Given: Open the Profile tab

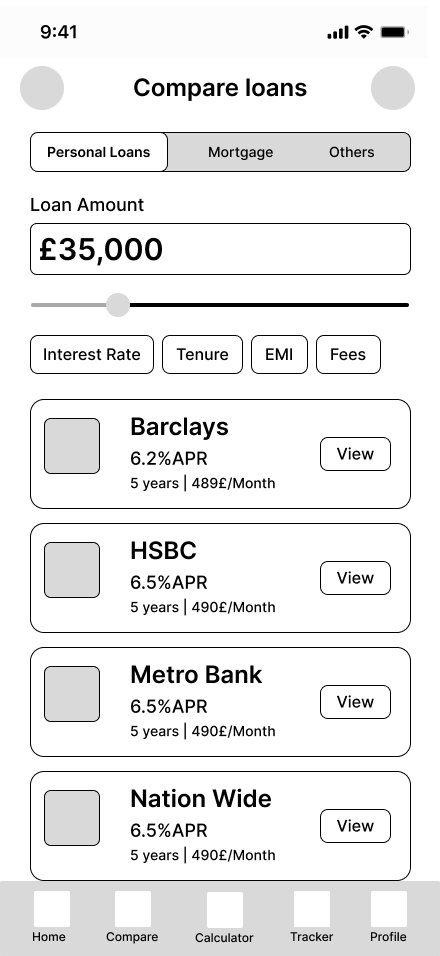Looking at the screenshot, I should click(388, 918).
